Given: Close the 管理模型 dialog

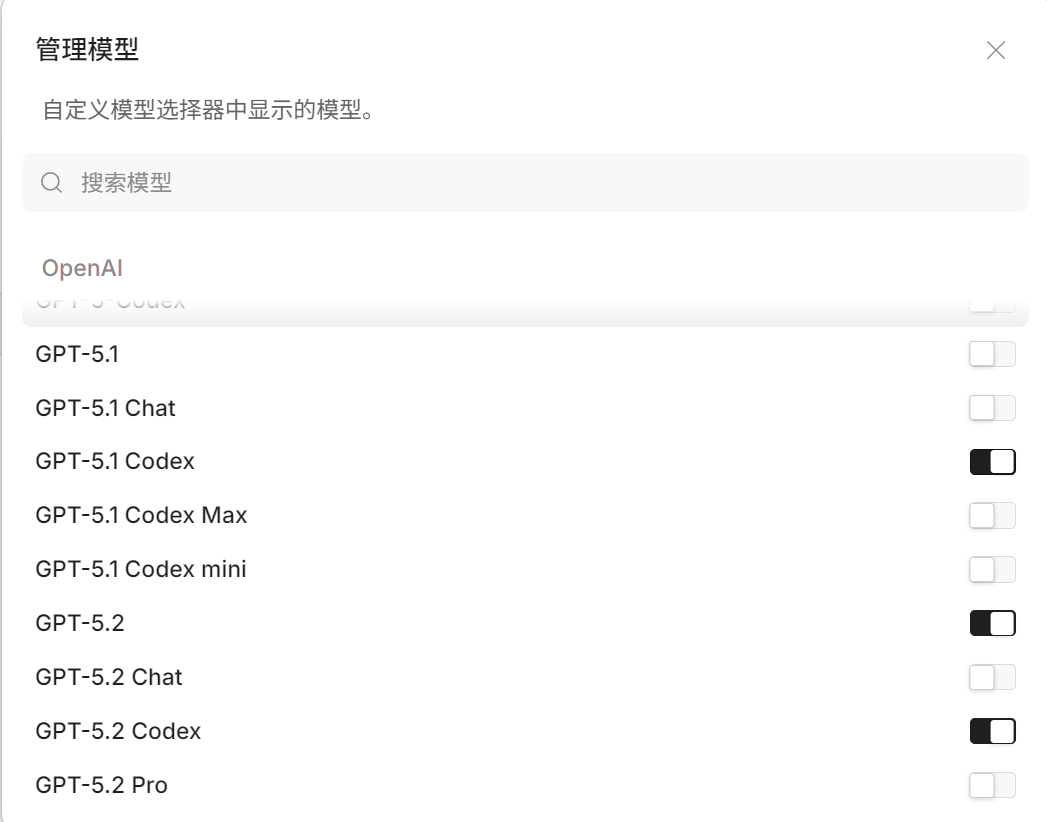Looking at the screenshot, I should 995,51.
